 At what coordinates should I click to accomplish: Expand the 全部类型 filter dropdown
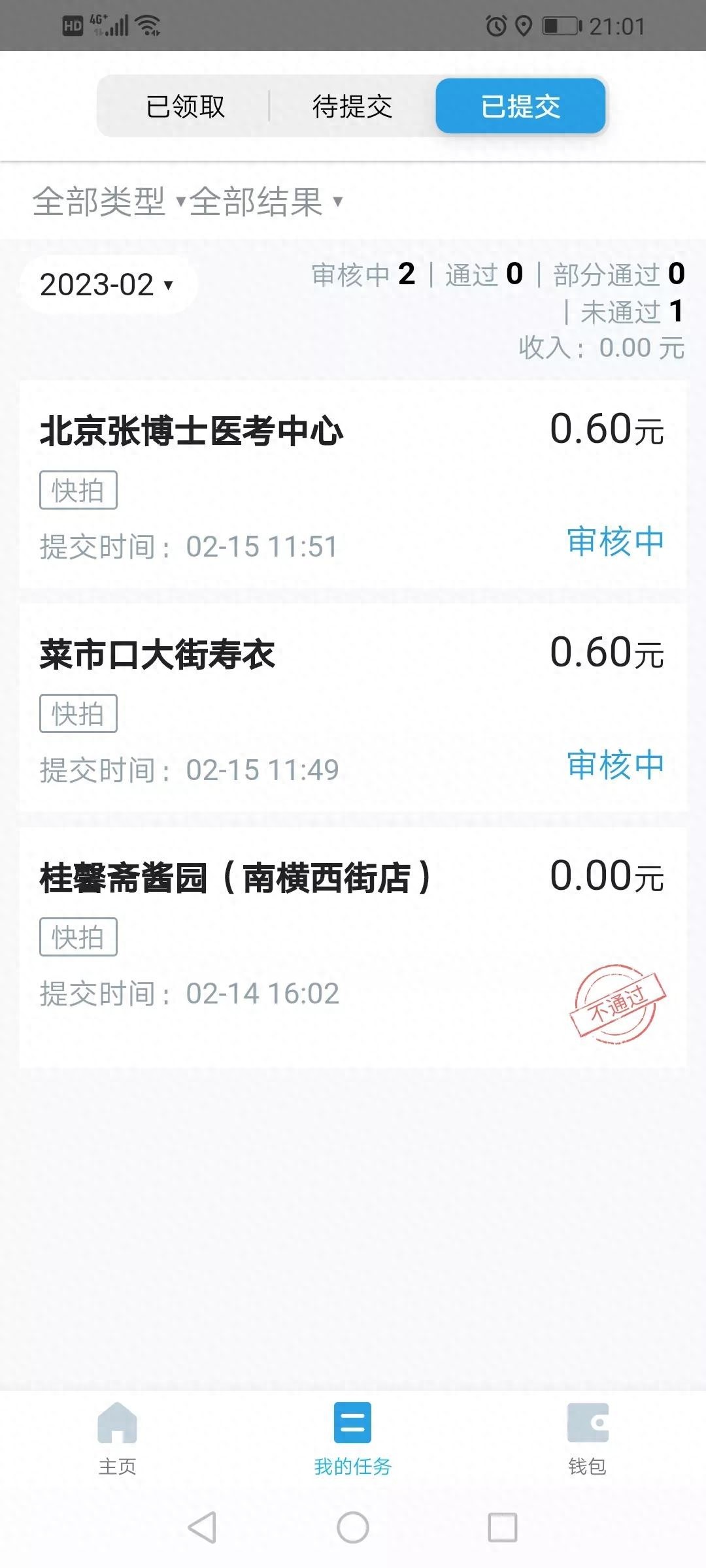pyautogui.click(x=109, y=201)
